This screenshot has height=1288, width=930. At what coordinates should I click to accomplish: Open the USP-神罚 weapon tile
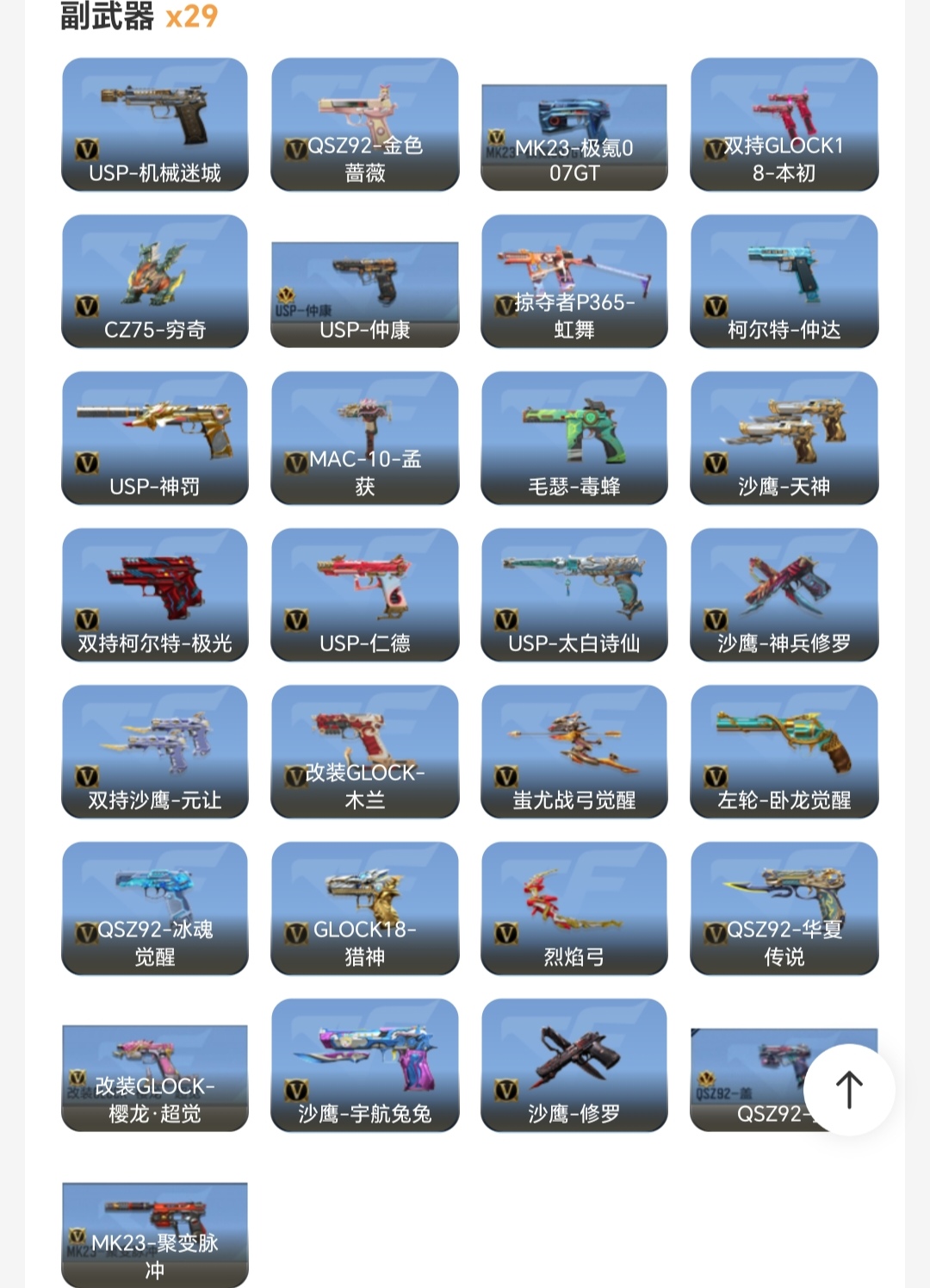point(155,438)
